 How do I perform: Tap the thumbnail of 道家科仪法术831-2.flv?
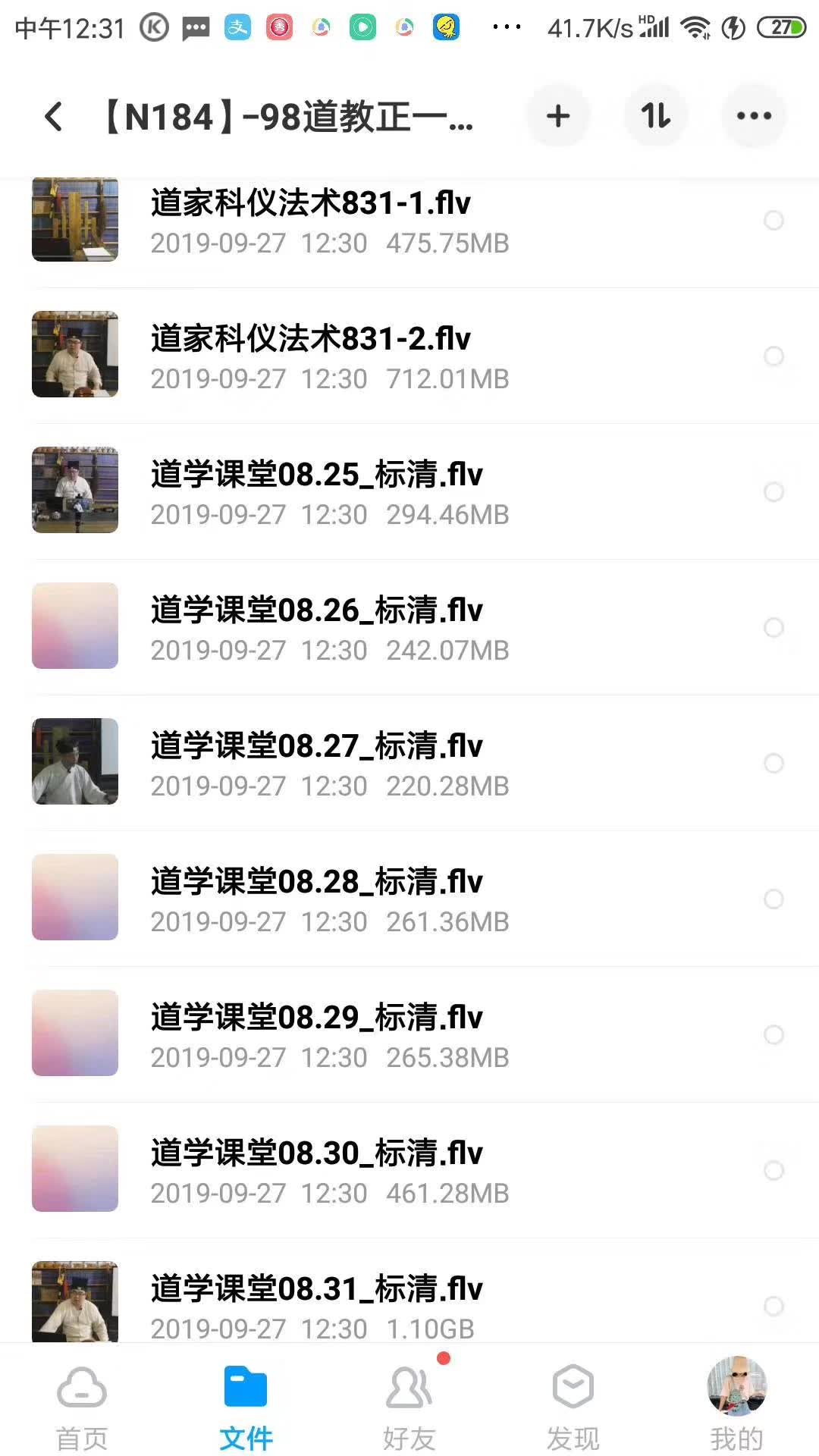point(74,355)
